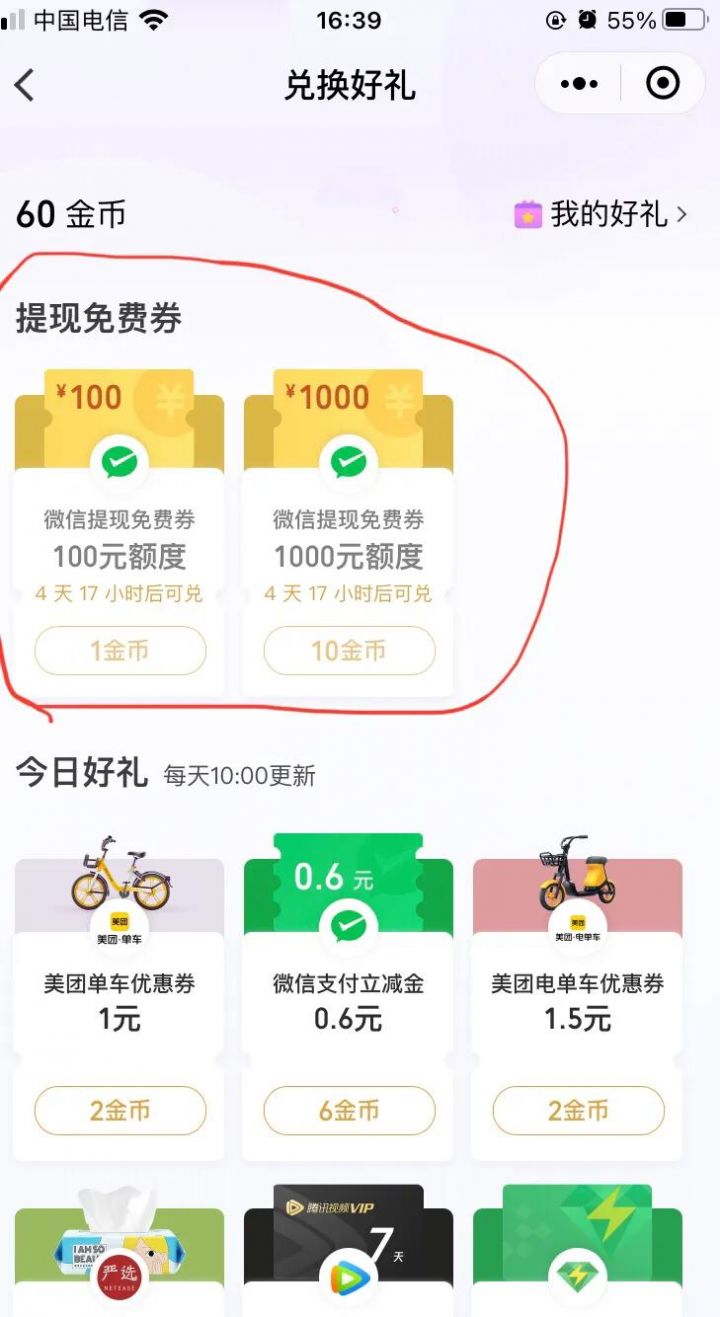Open the 网易严选 tissue gift card
The height and width of the screenshot is (1317, 720).
119,1260
